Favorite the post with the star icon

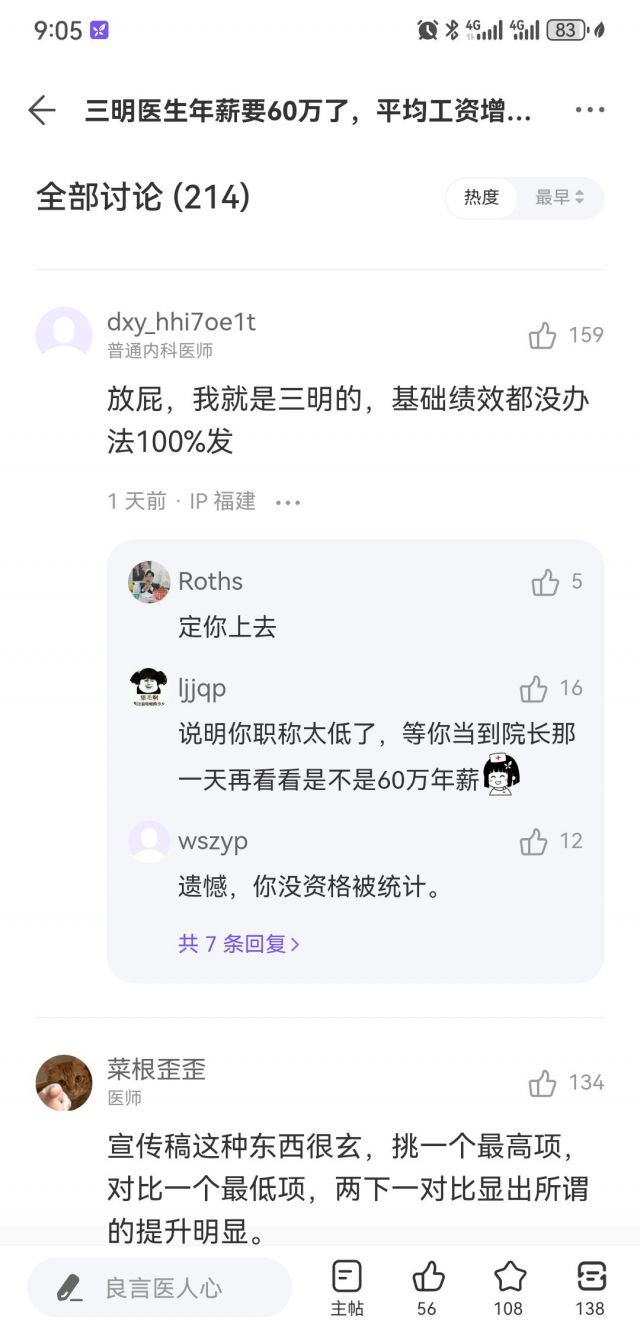[509, 1287]
